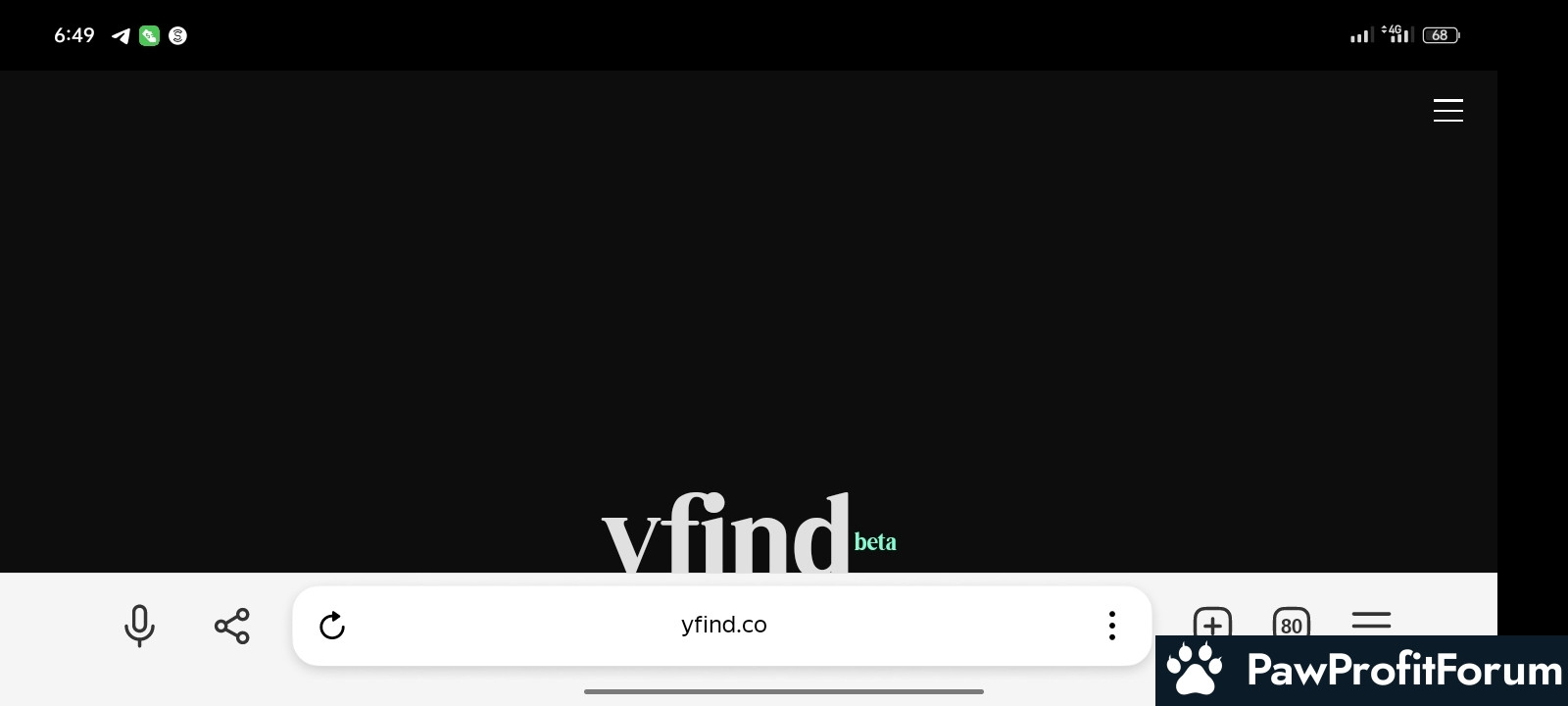This screenshot has height=706, width=1568.
Task: Start voice search with the microphone
Action: point(139,626)
